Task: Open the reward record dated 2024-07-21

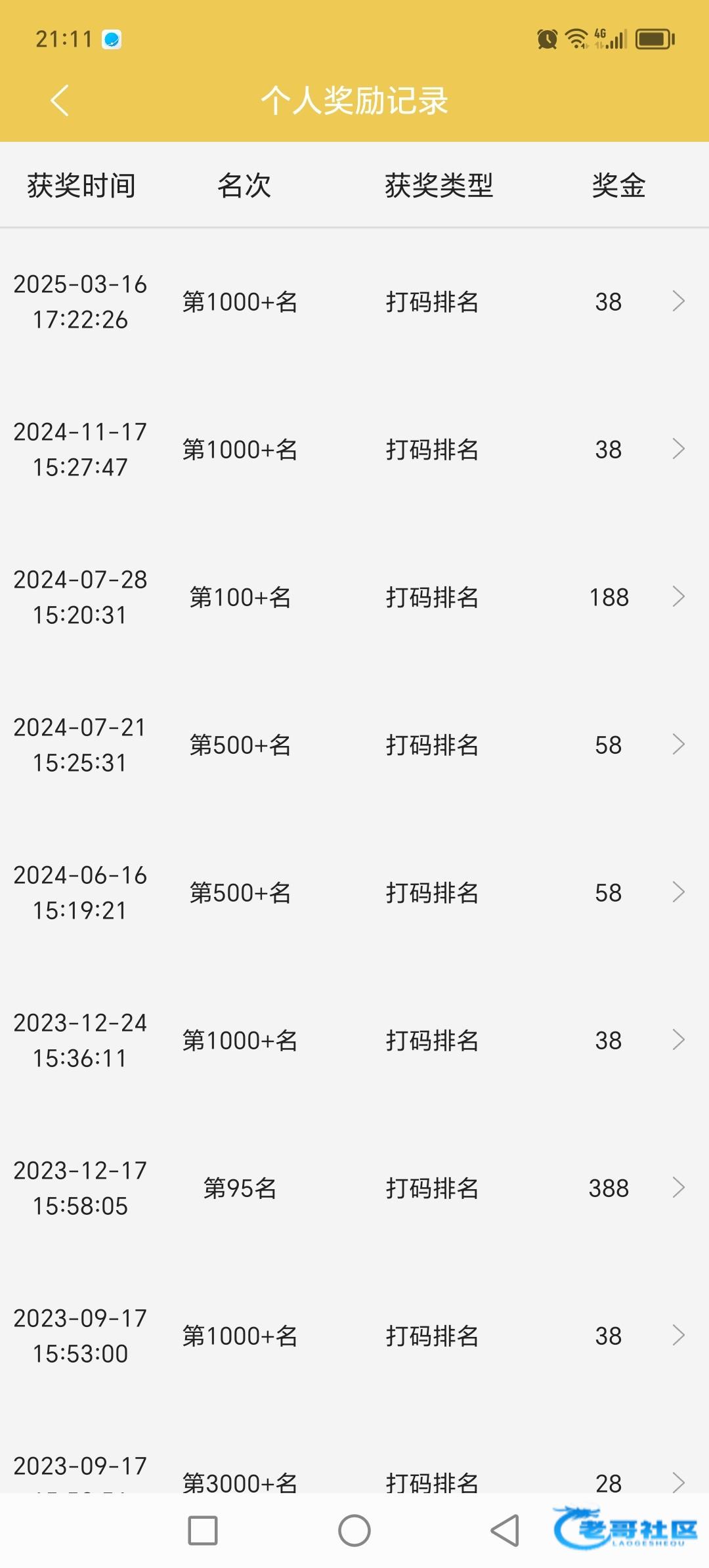Action: [354, 745]
